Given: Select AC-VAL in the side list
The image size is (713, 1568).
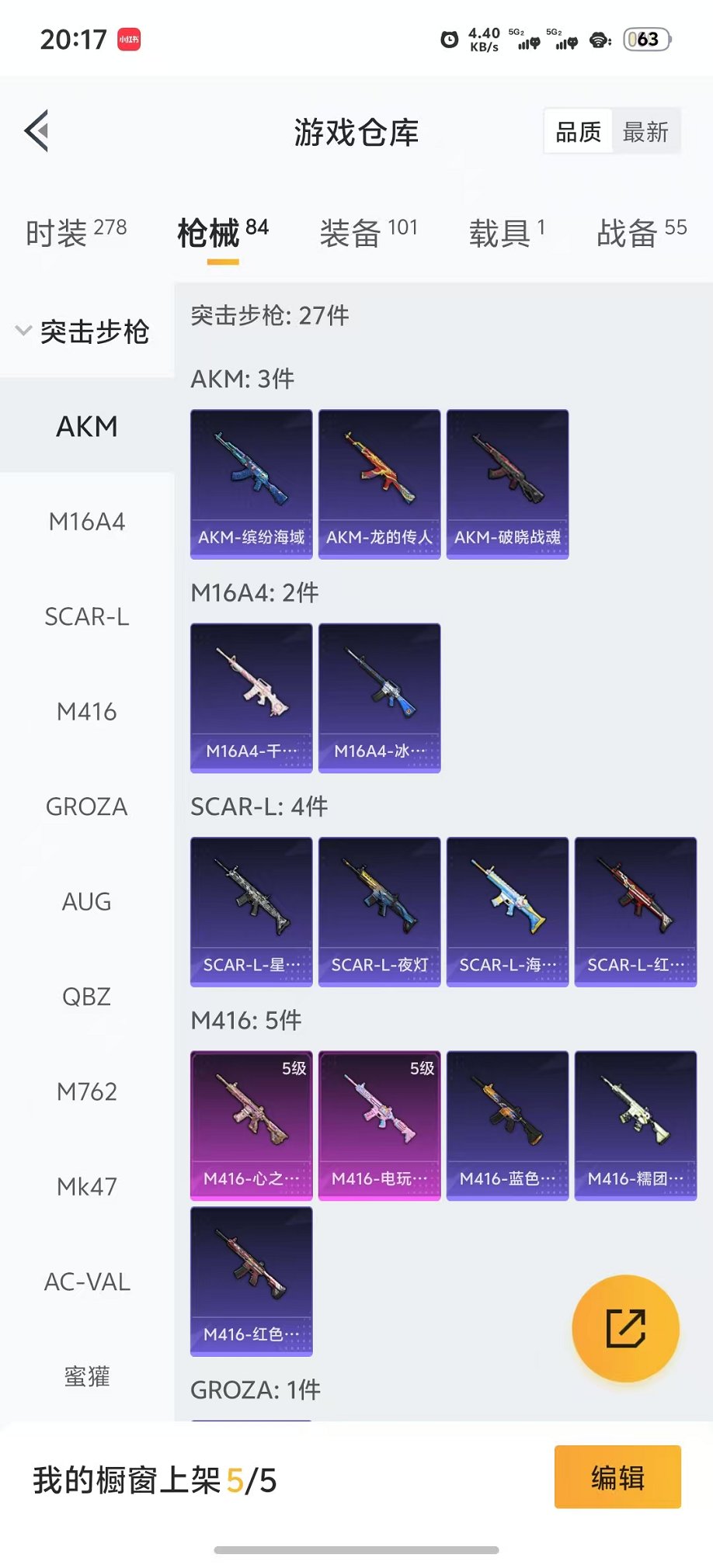Looking at the screenshot, I should (86, 1282).
